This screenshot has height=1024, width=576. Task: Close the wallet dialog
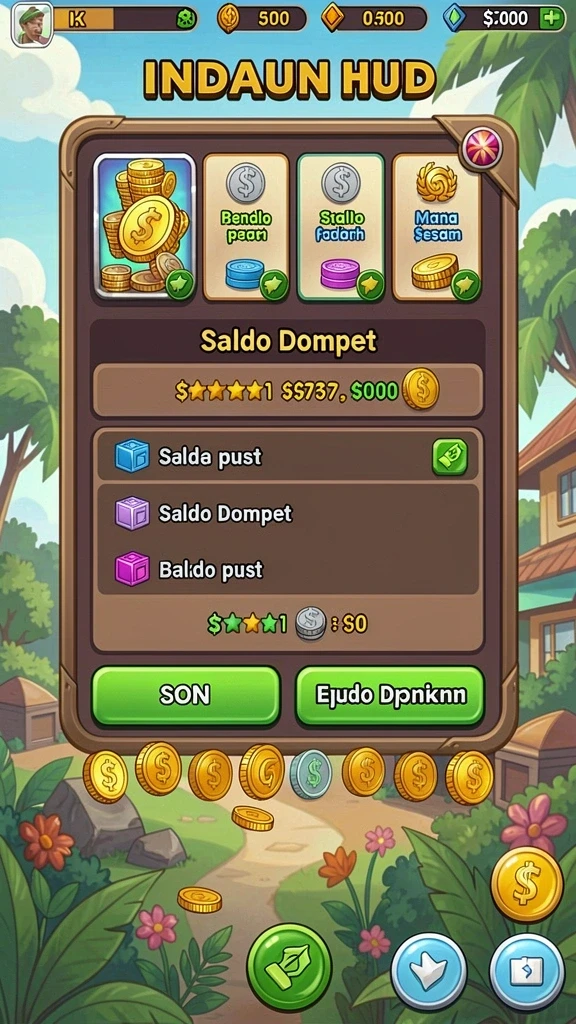click(482, 148)
